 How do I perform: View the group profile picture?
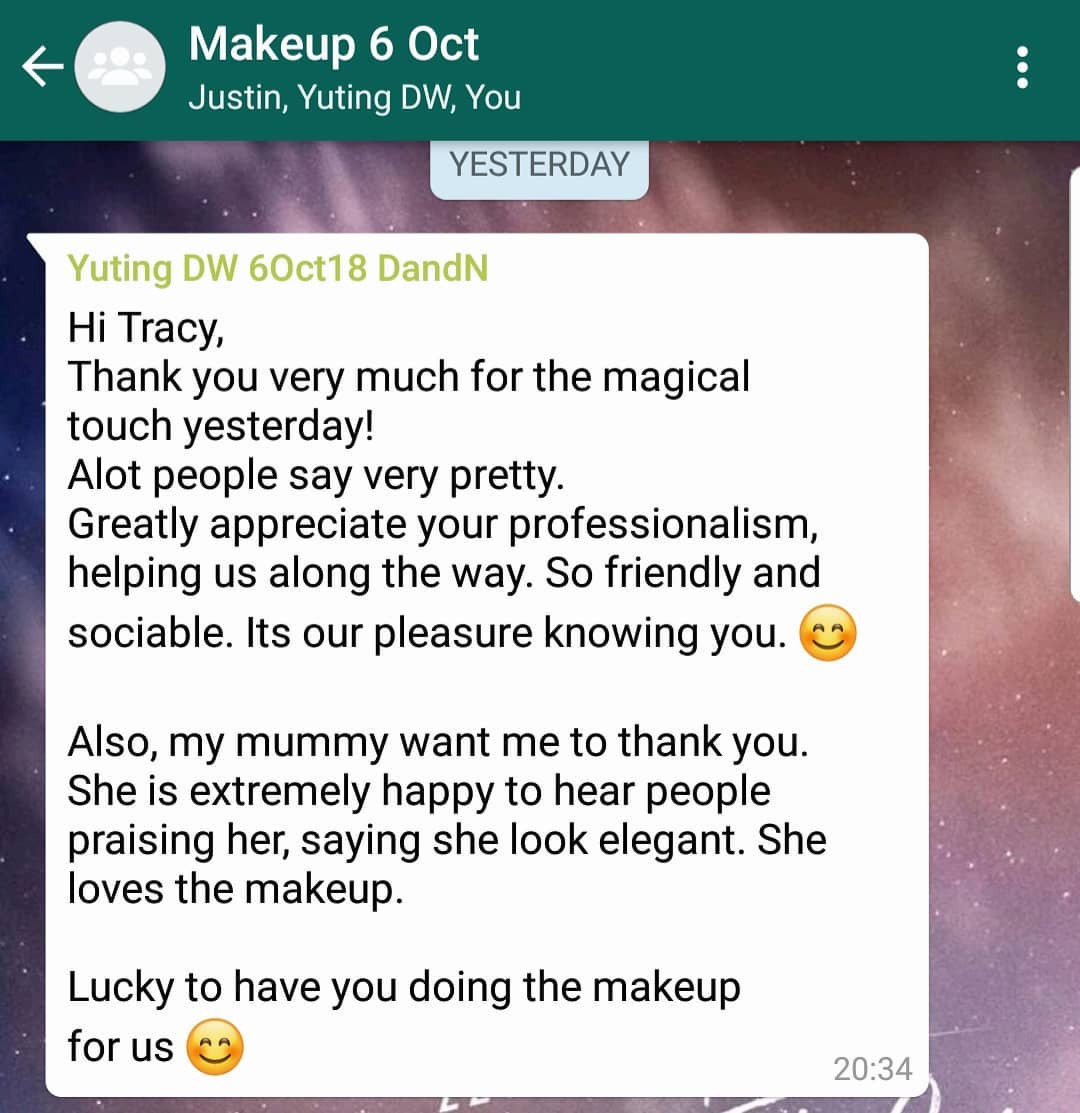coord(120,67)
